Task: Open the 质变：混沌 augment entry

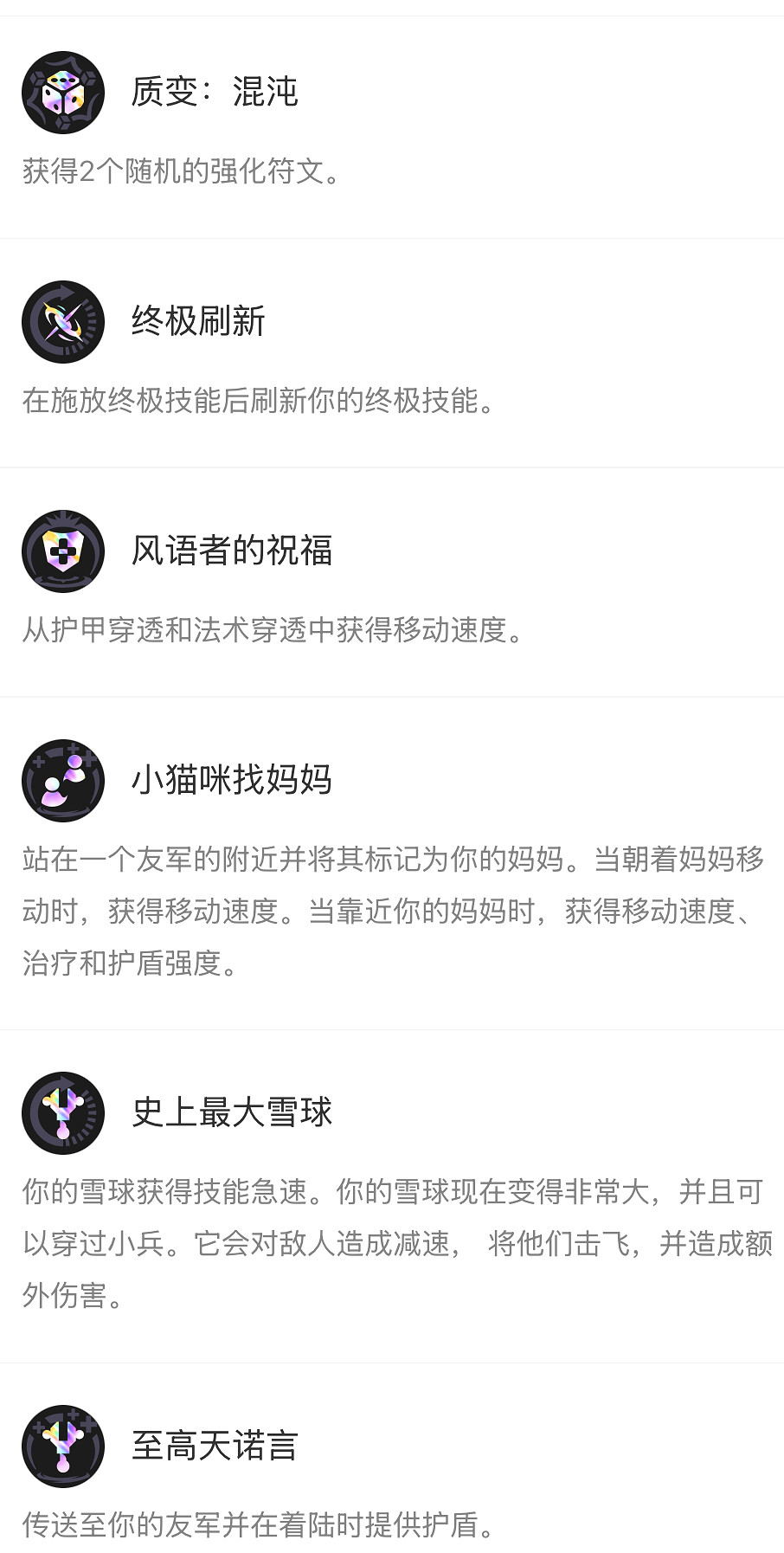Action: point(215,92)
